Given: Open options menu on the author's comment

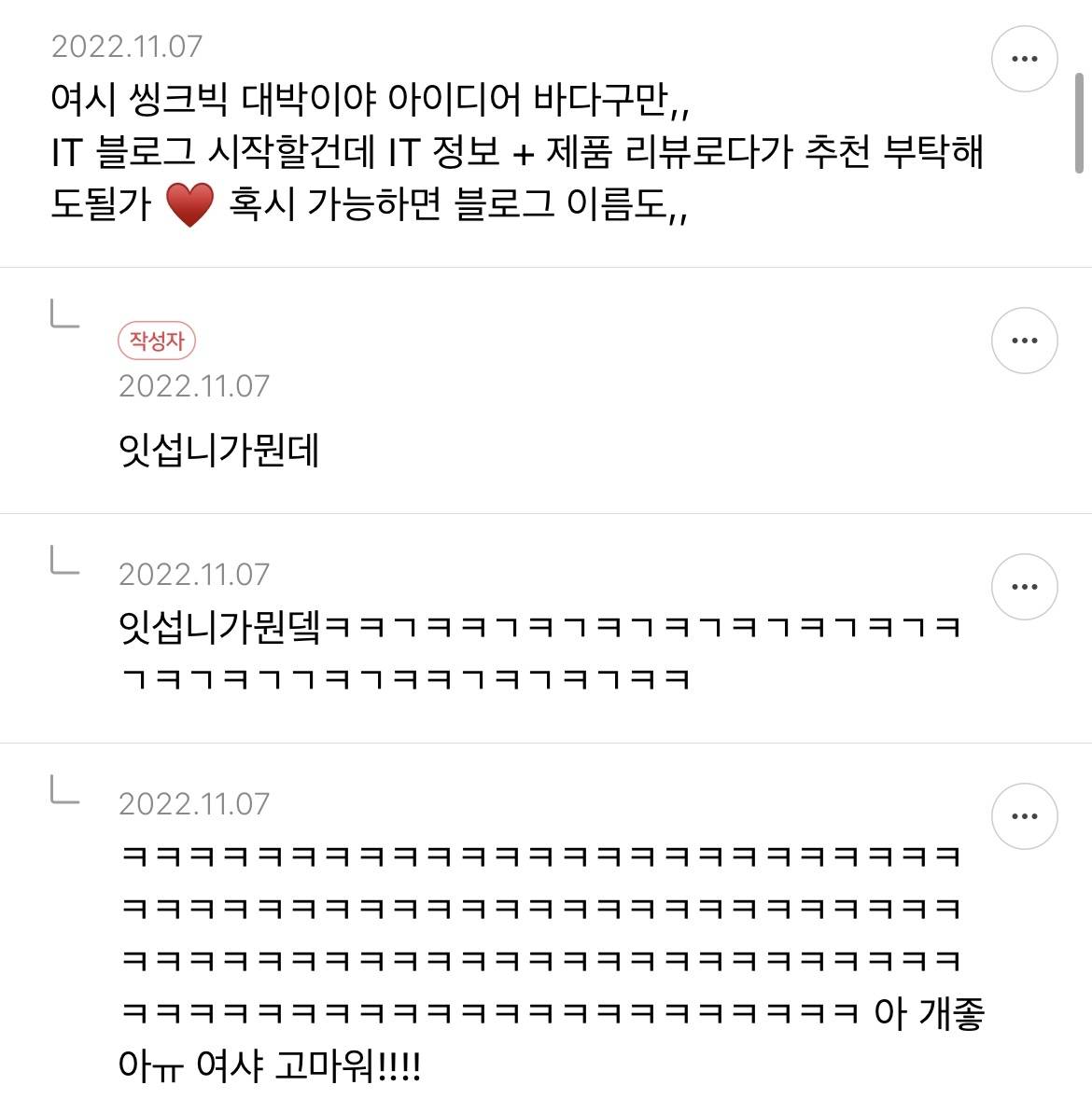Looking at the screenshot, I should pos(1024,341).
